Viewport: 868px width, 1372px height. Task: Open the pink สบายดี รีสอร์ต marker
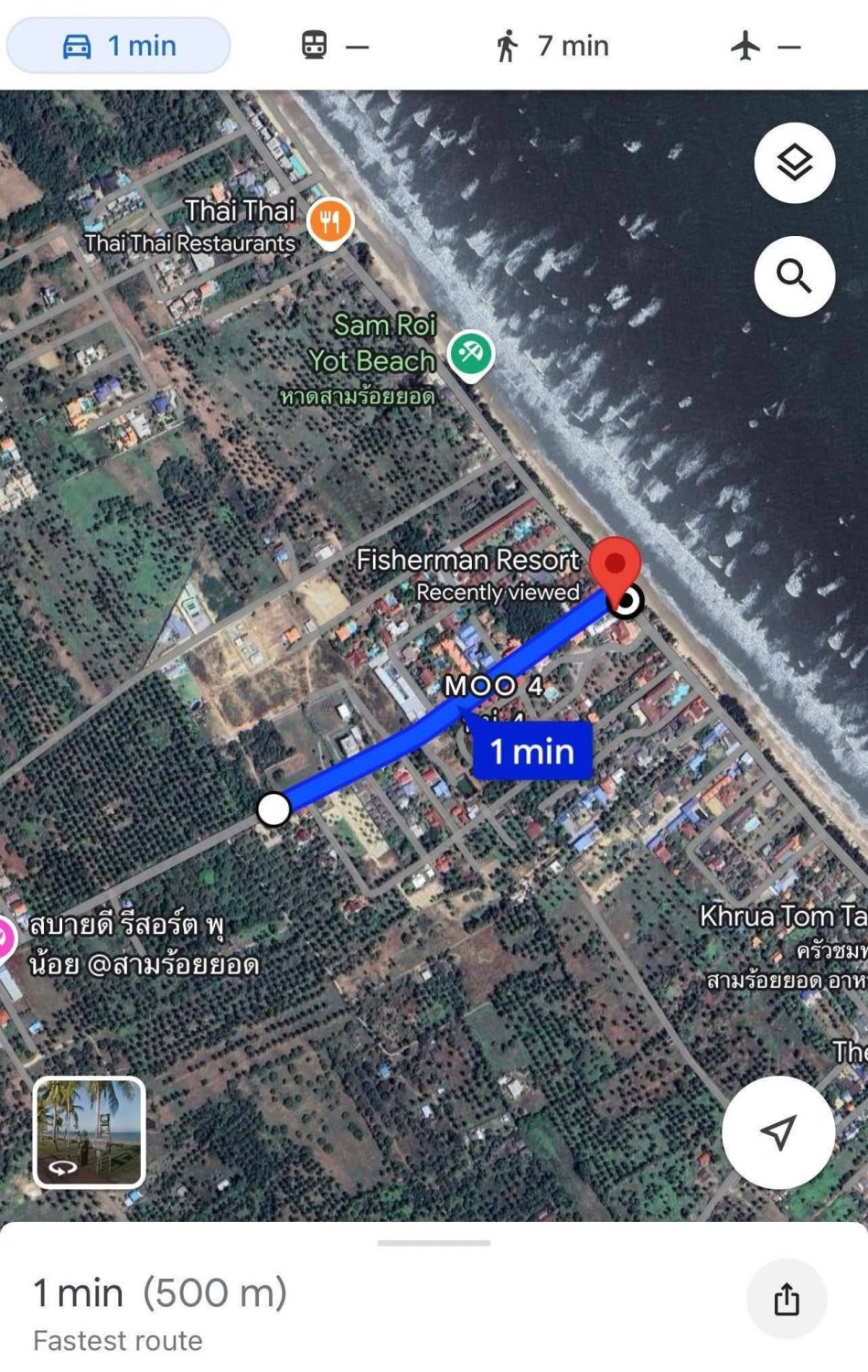point(5,938)
